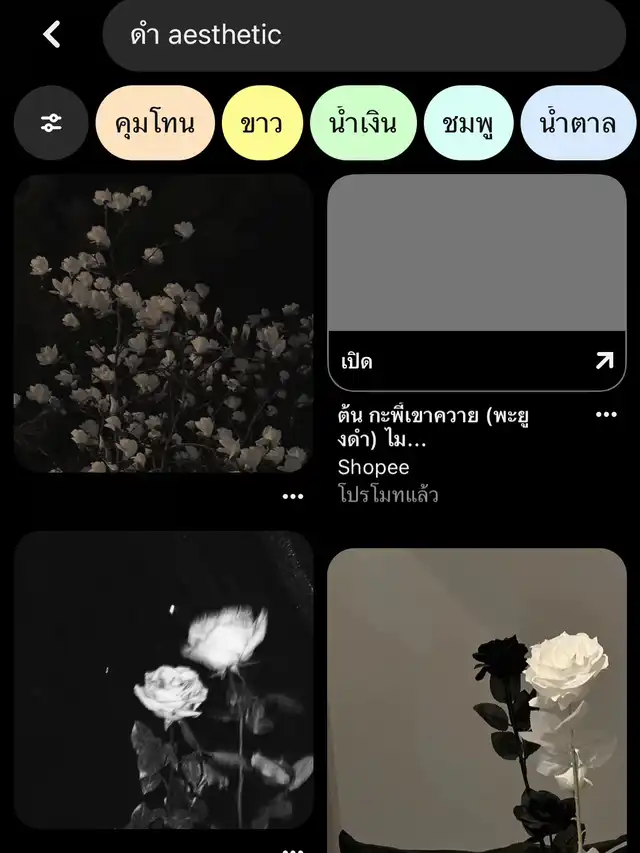Open the black and white rose pin
This screenshot has width=640, height=853.
click(476, 700)
